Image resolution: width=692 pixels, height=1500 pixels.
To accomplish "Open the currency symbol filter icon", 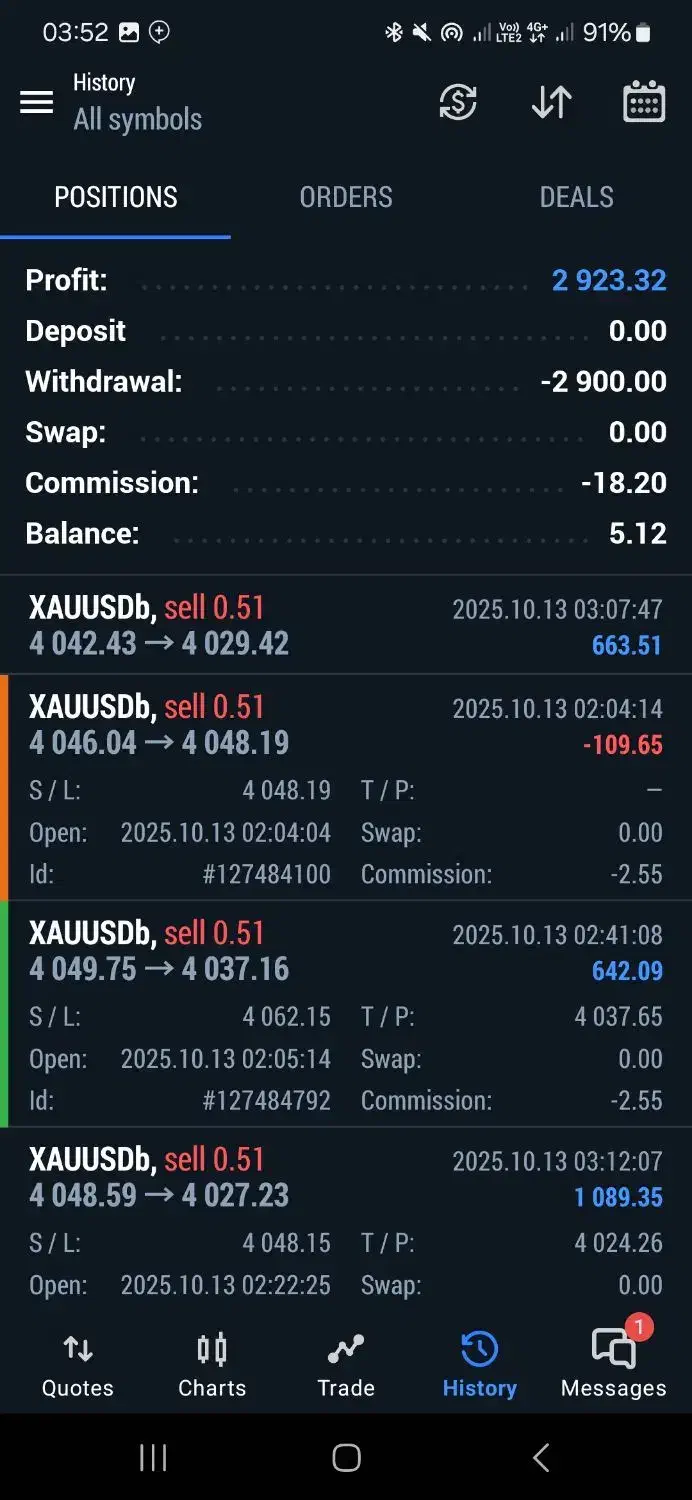I will (458, 102).
